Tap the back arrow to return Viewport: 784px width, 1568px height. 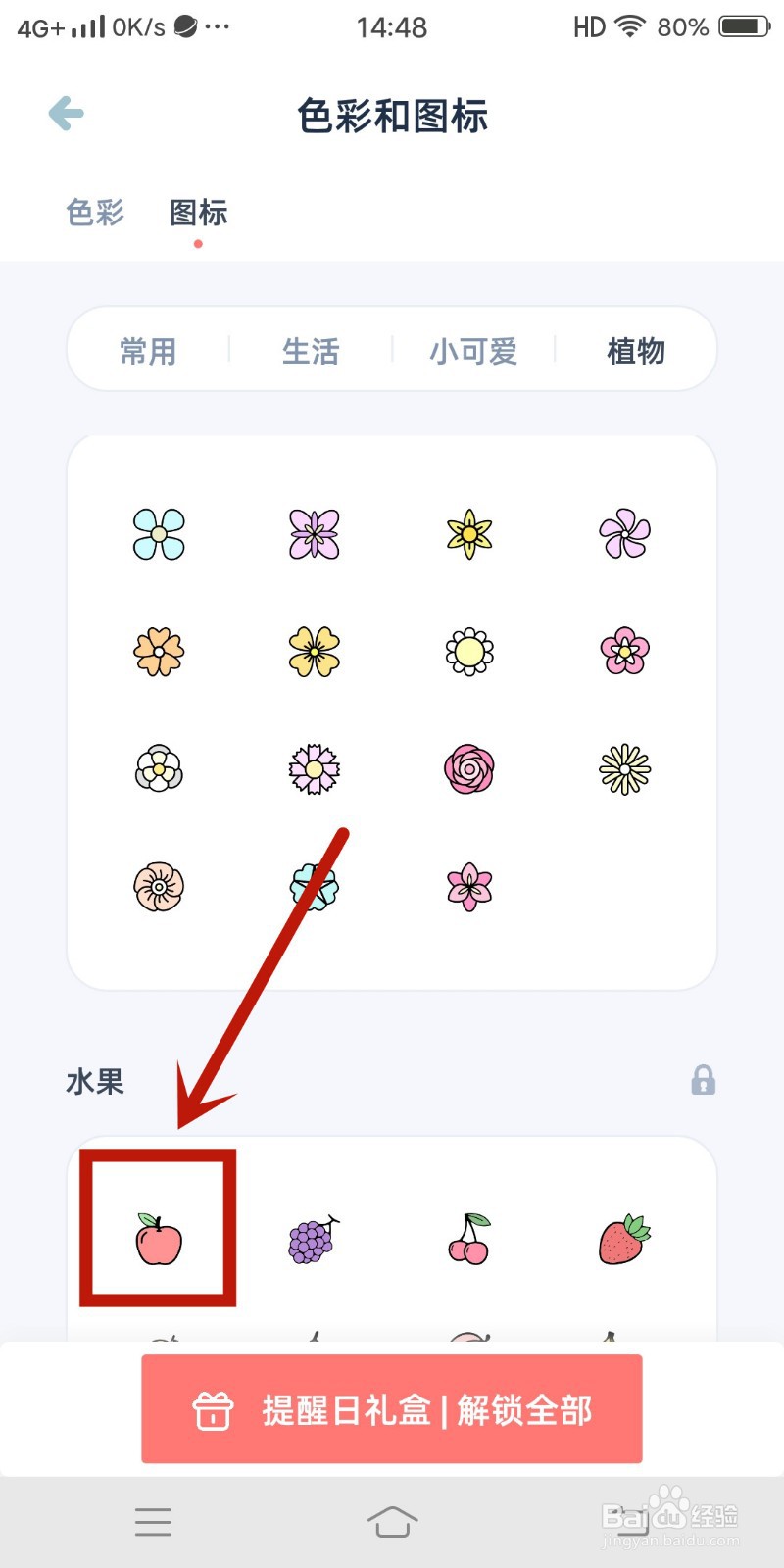pyautogui.click(x=65, y=113)
